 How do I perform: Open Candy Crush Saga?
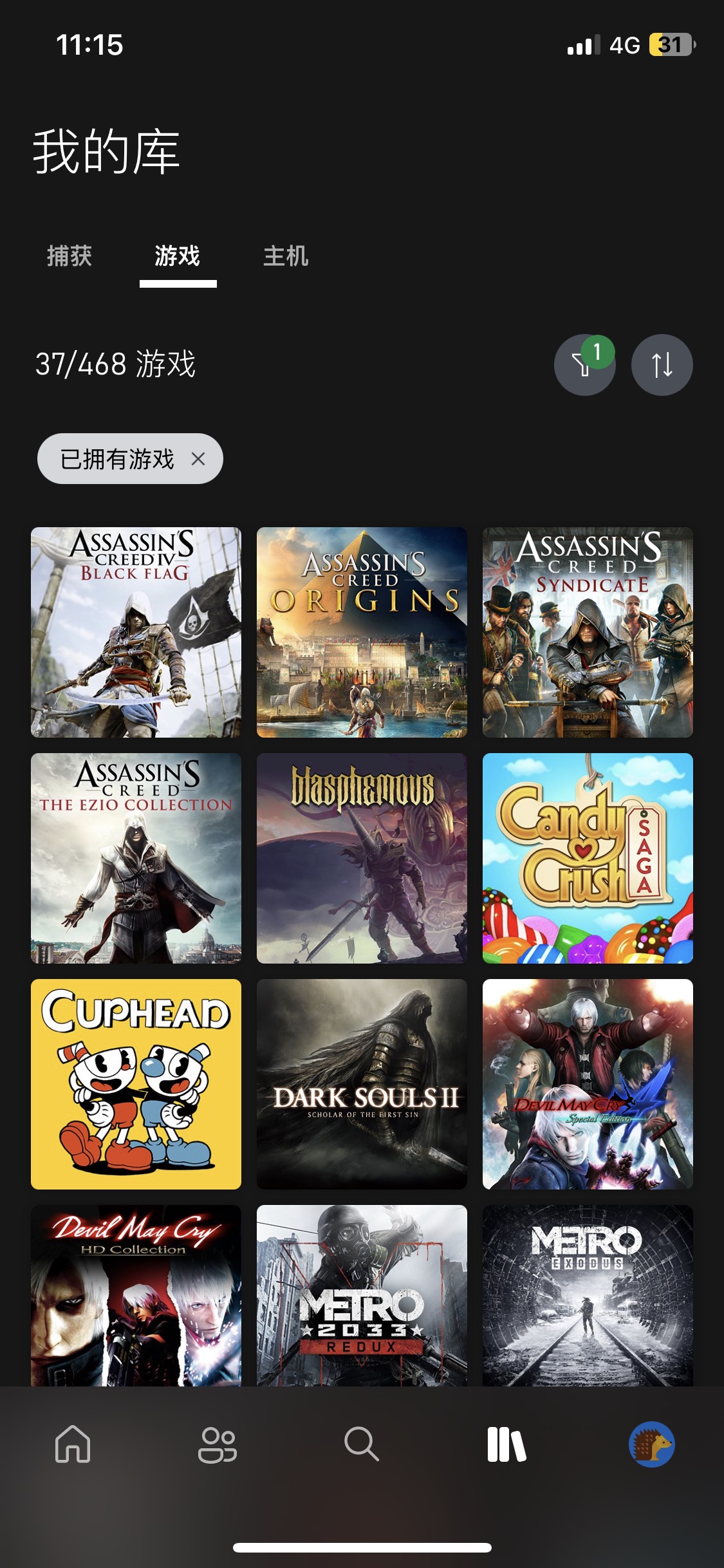(x=588, y=858)
